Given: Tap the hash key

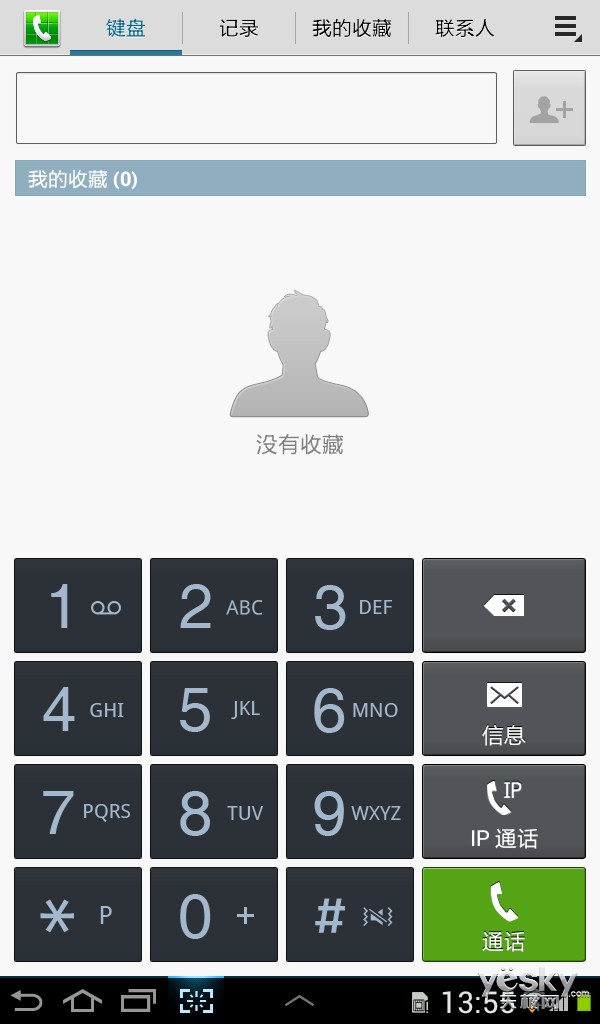Looking at the screenshot, I should (349, 915).
